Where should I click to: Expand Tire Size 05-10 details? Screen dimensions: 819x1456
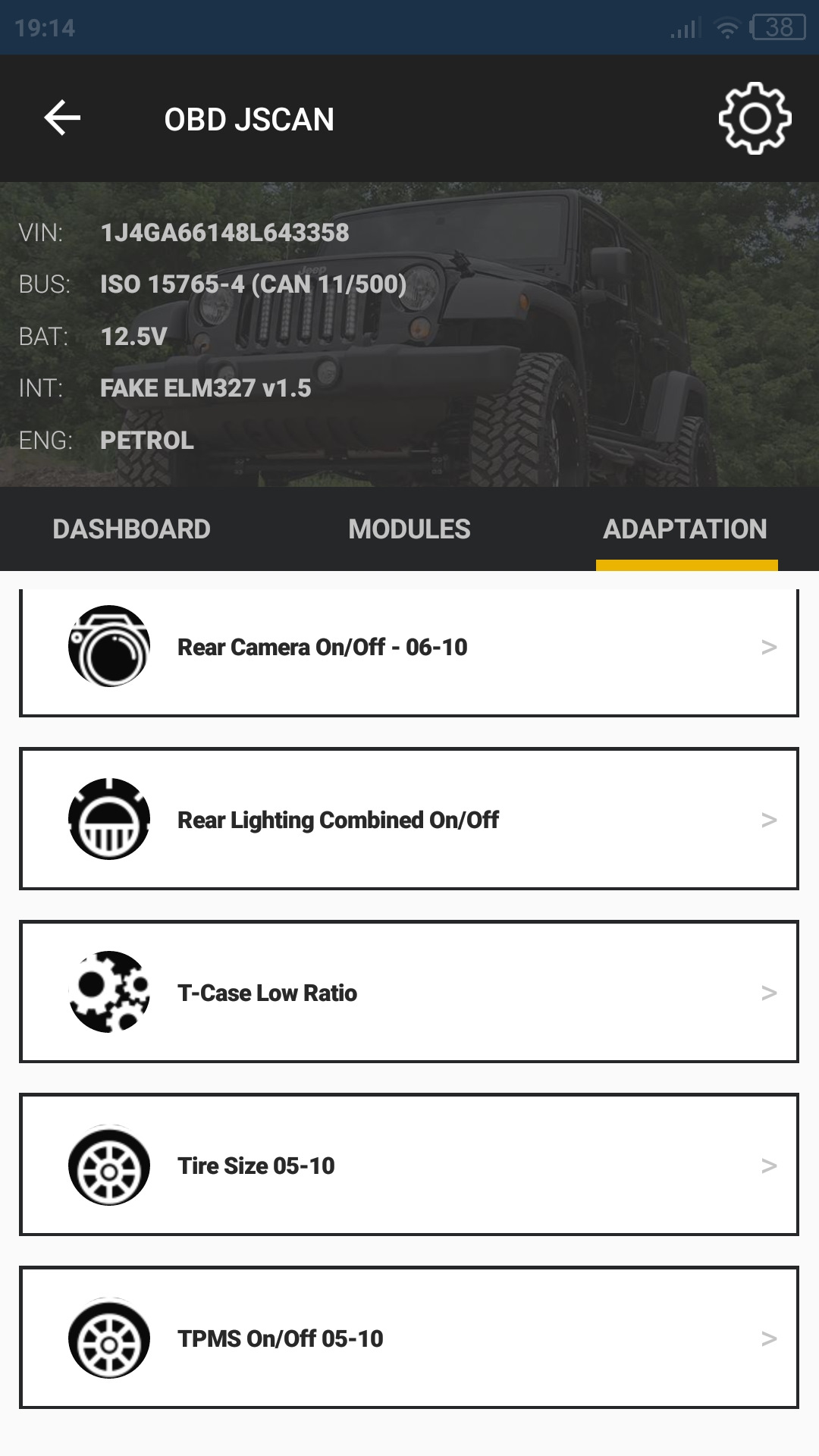(x=770, y=1166)
